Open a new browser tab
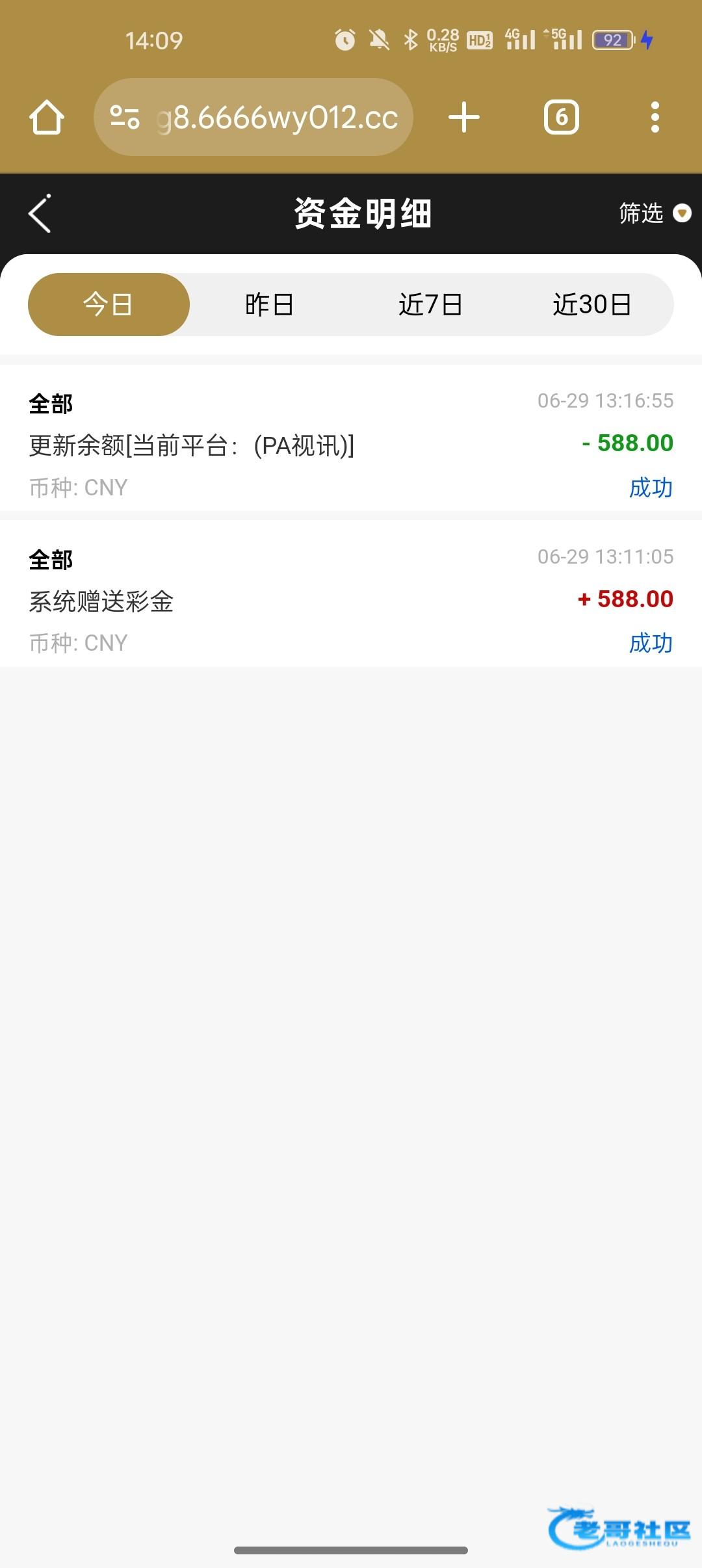Viewport: 702px width, 1568px height. point(464,118)
